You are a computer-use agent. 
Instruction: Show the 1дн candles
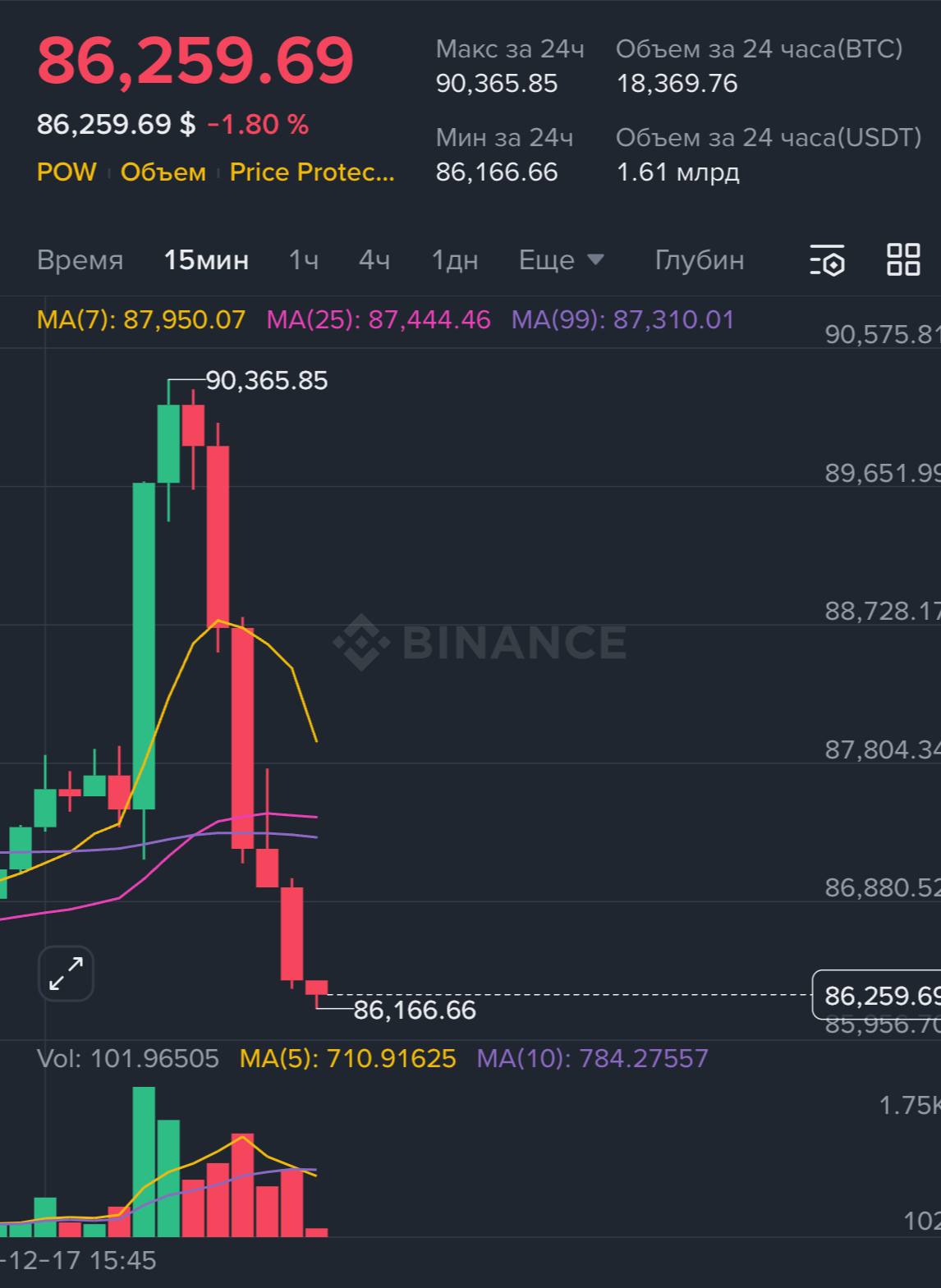coord(455,260)
